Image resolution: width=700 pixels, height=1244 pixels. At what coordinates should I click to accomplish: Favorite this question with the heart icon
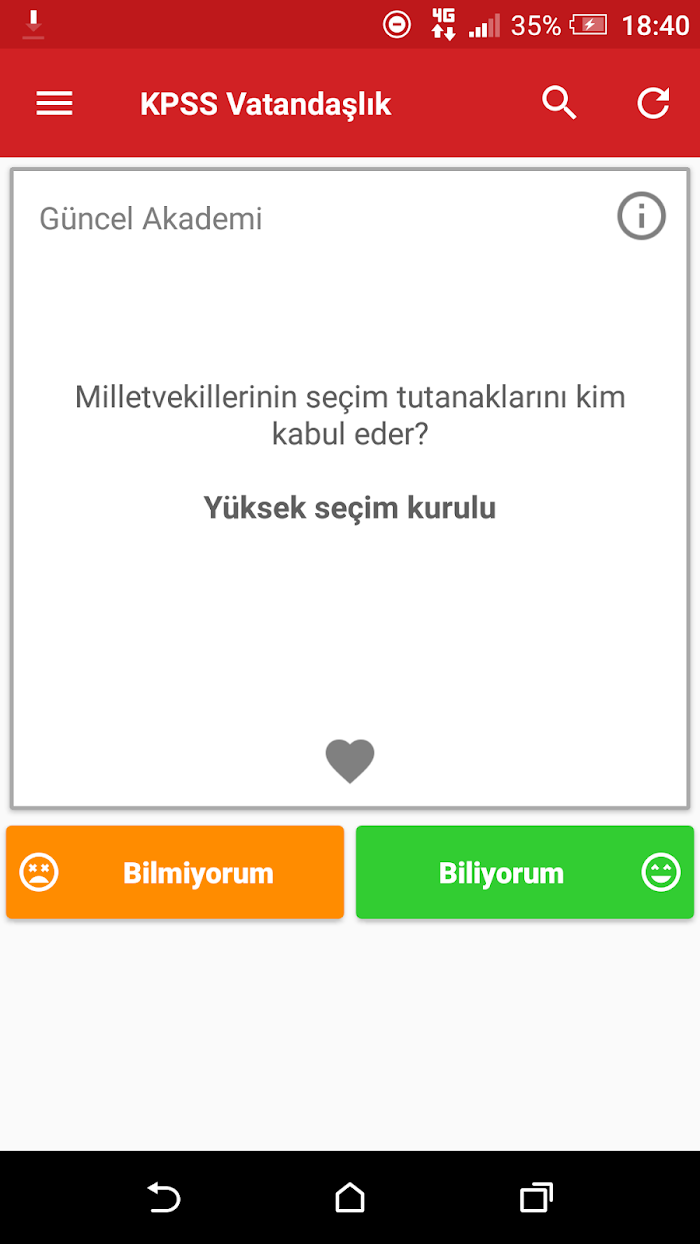[x=350, y=762]
